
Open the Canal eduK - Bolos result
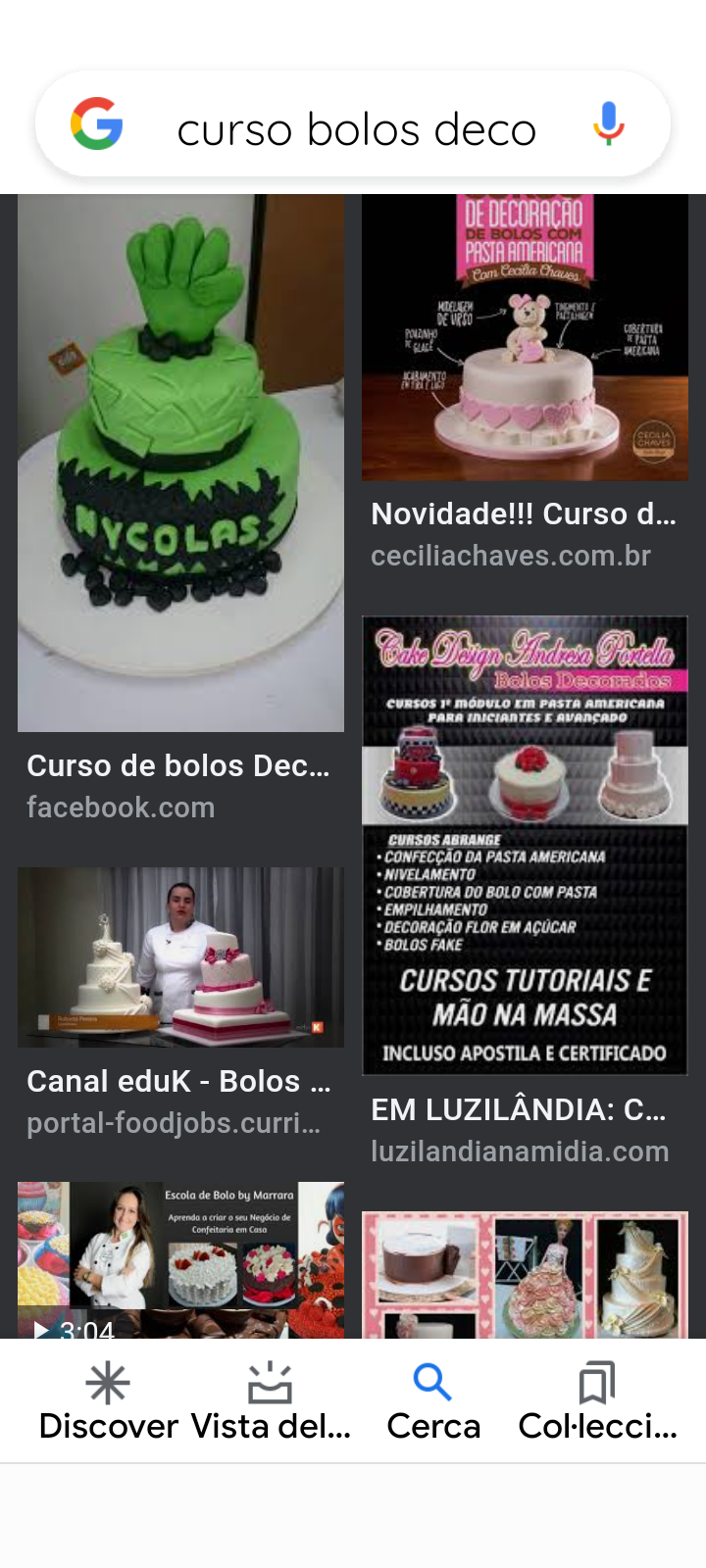coord(180,956)
